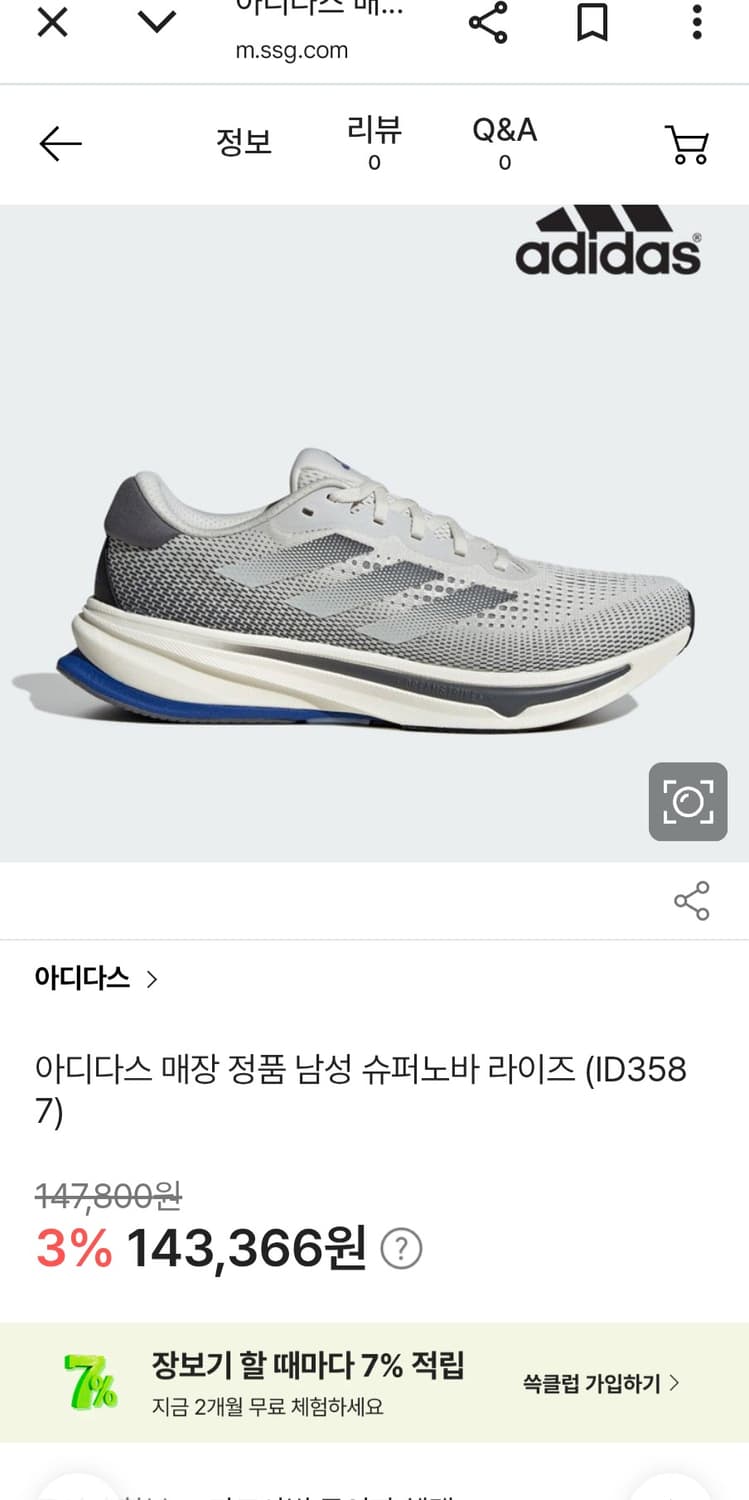Tap the share icon below the product image
This screenshot has height=1500, width=749.
(692, 899)
